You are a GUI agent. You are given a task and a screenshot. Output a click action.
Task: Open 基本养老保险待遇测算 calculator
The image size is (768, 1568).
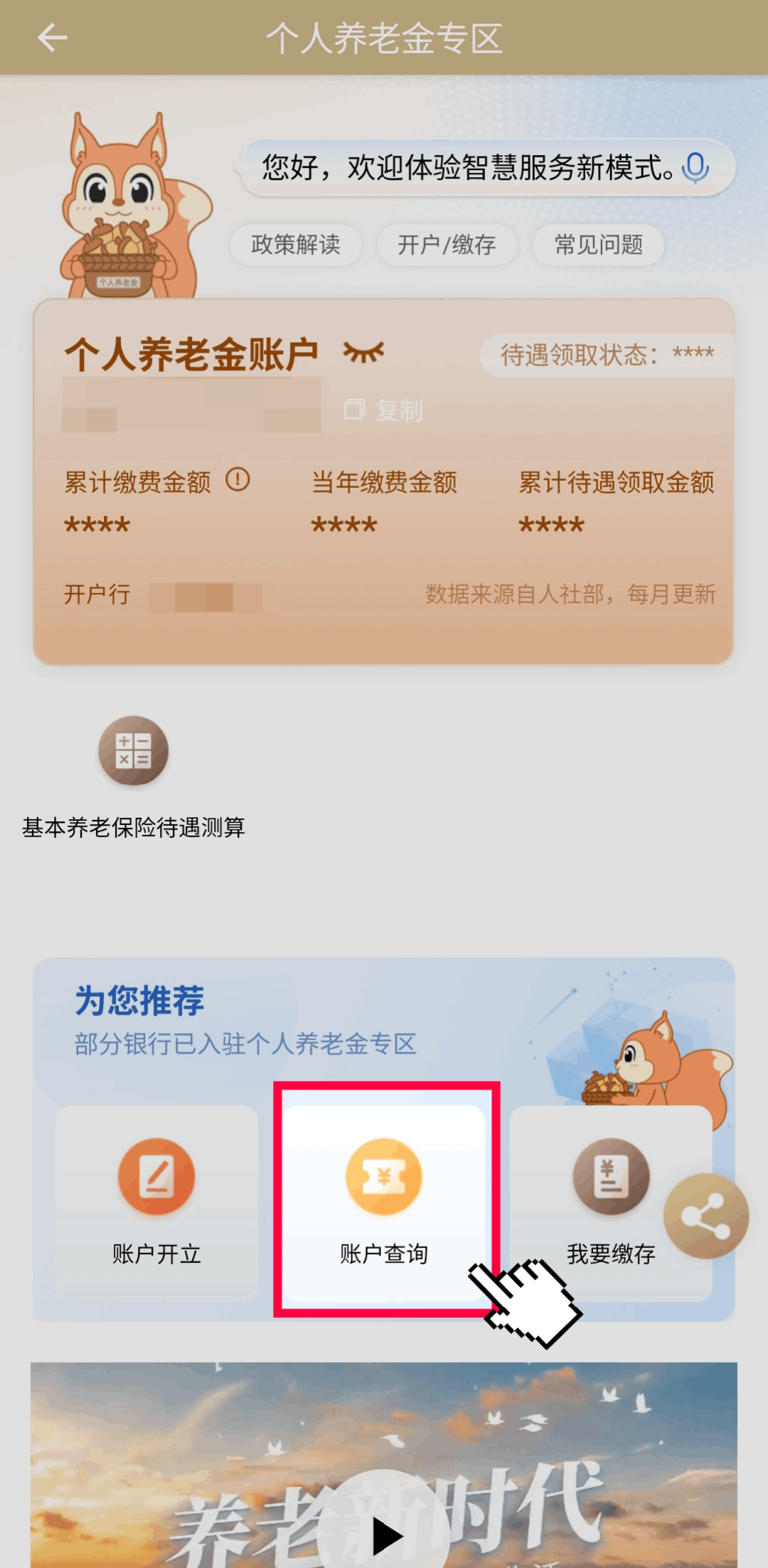(x=134, y=752)
